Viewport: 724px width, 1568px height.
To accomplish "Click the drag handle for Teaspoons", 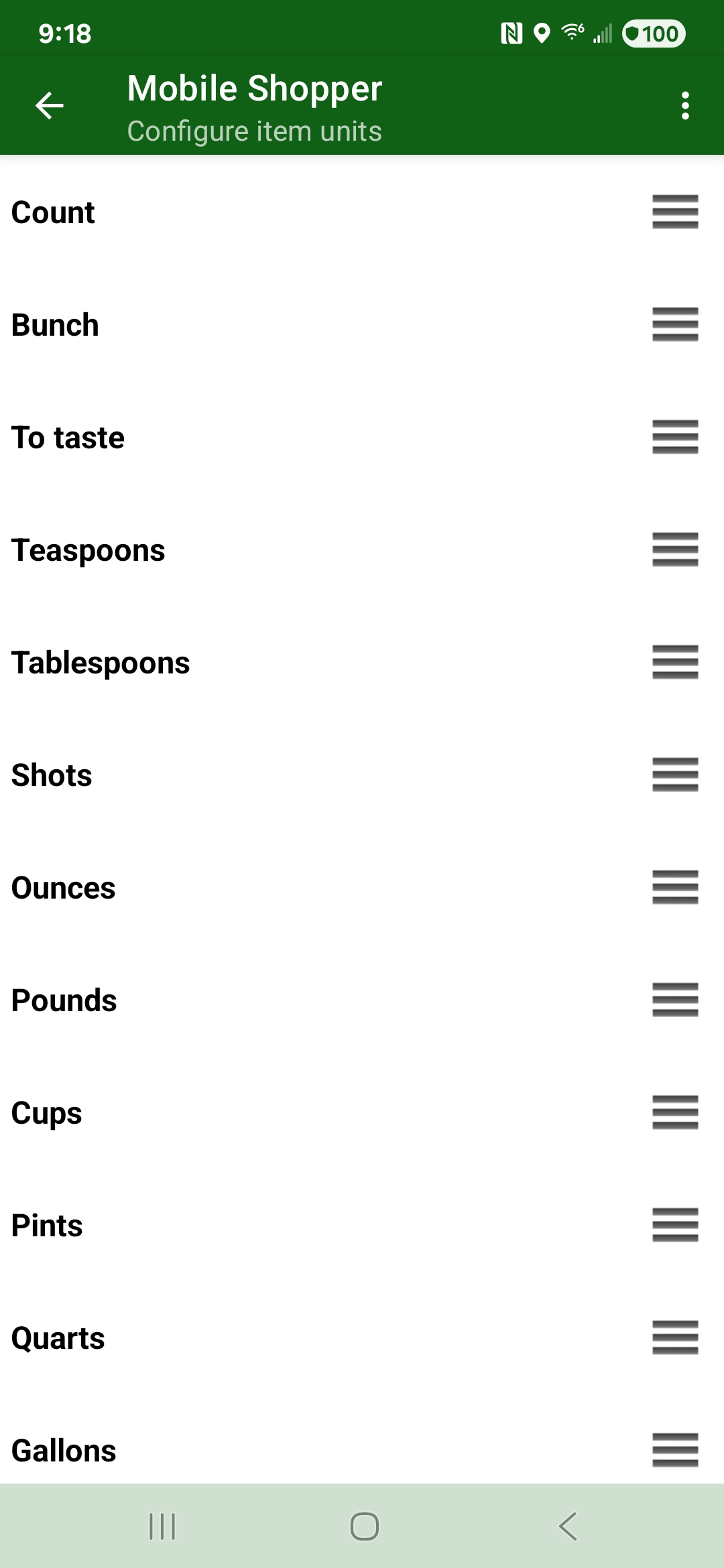I will tap(674, 551).
